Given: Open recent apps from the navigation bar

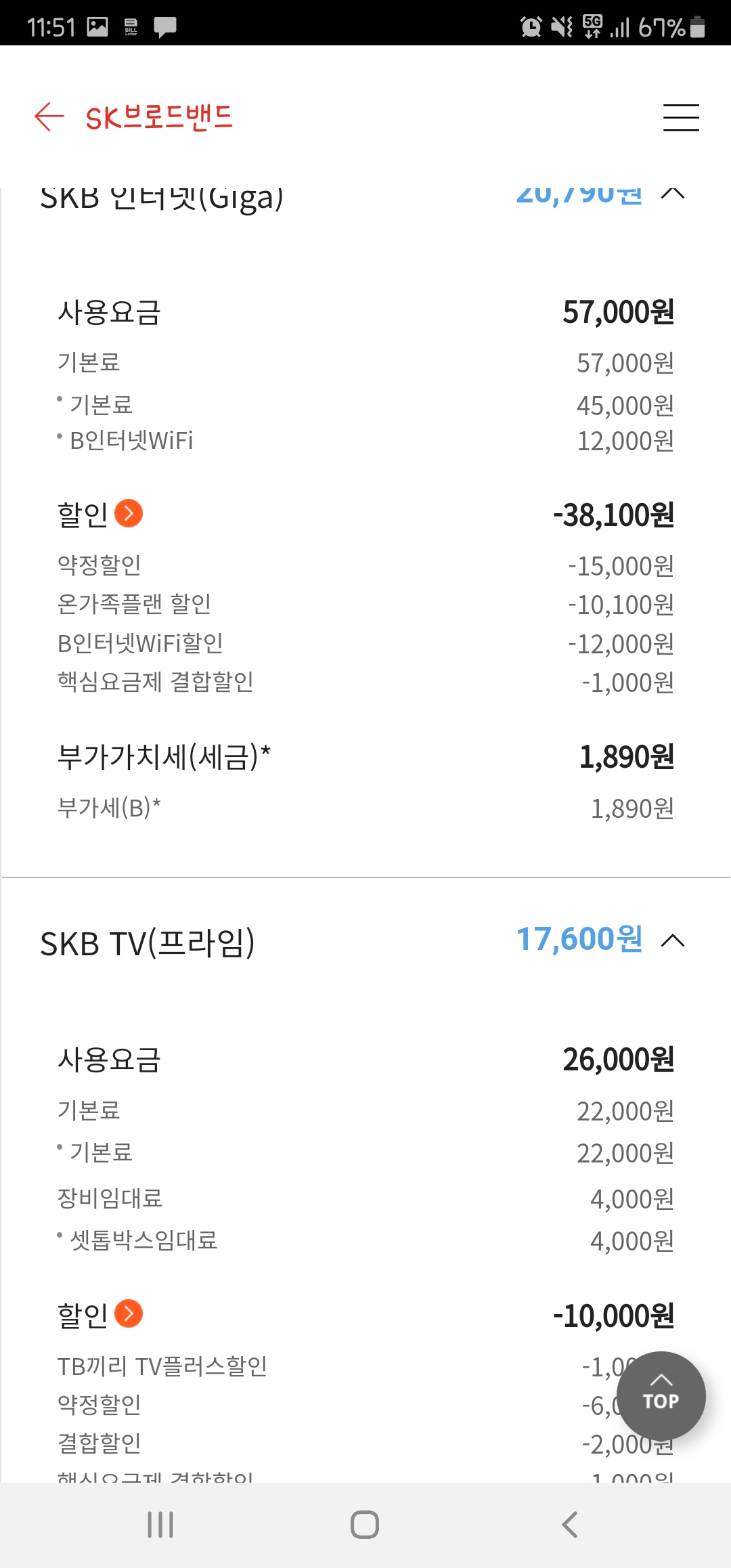Looking at the screenshot, I should [160, 1525].
